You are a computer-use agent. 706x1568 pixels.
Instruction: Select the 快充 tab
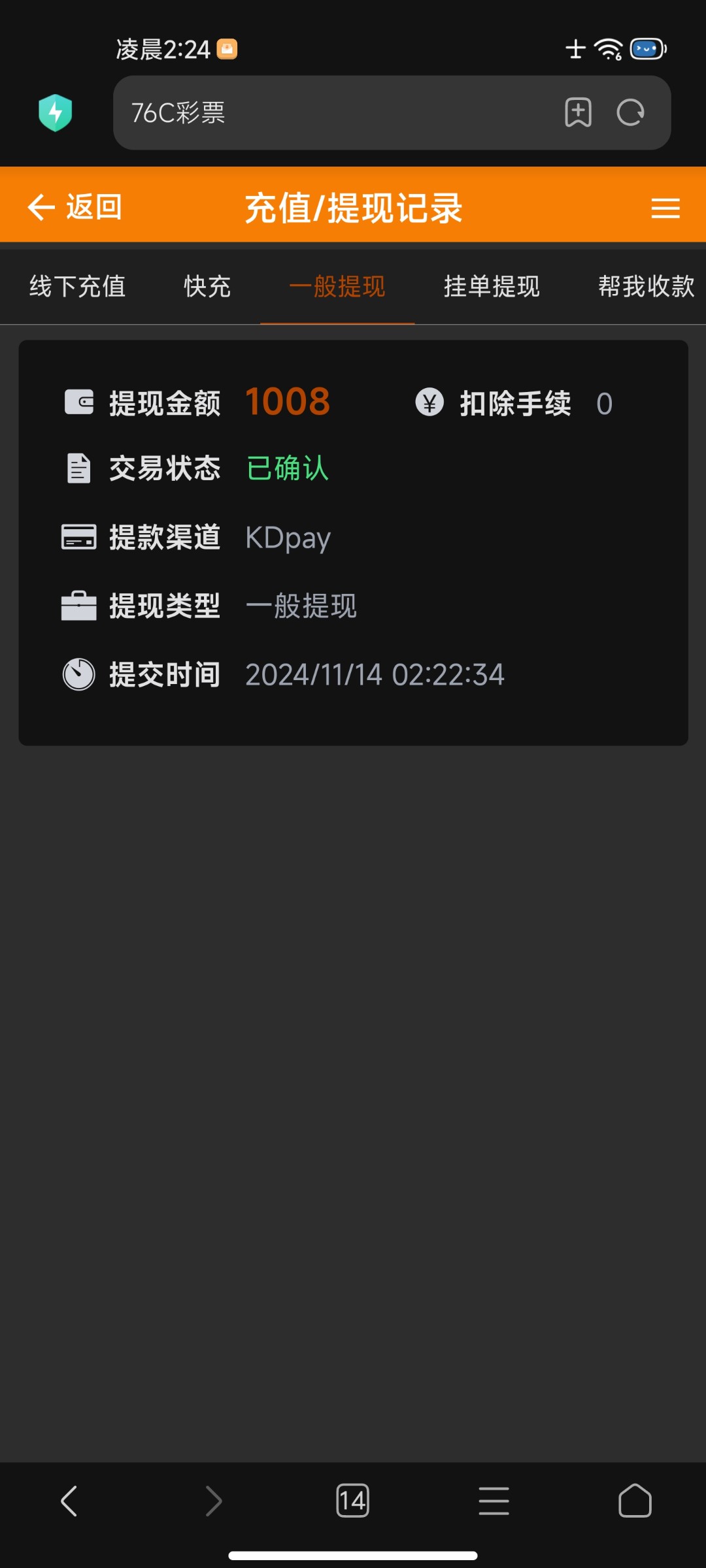207,286
